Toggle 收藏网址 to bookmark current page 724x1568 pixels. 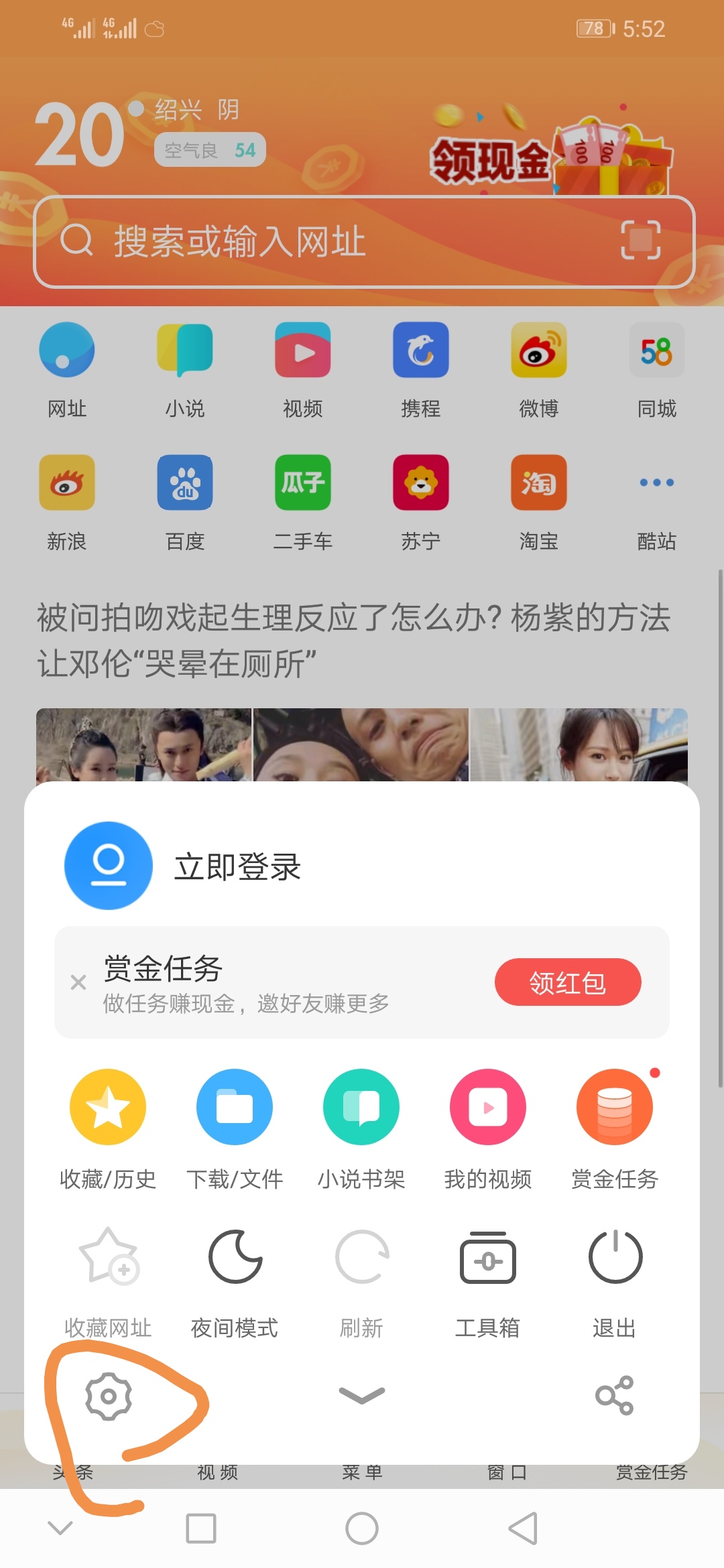107,1258
